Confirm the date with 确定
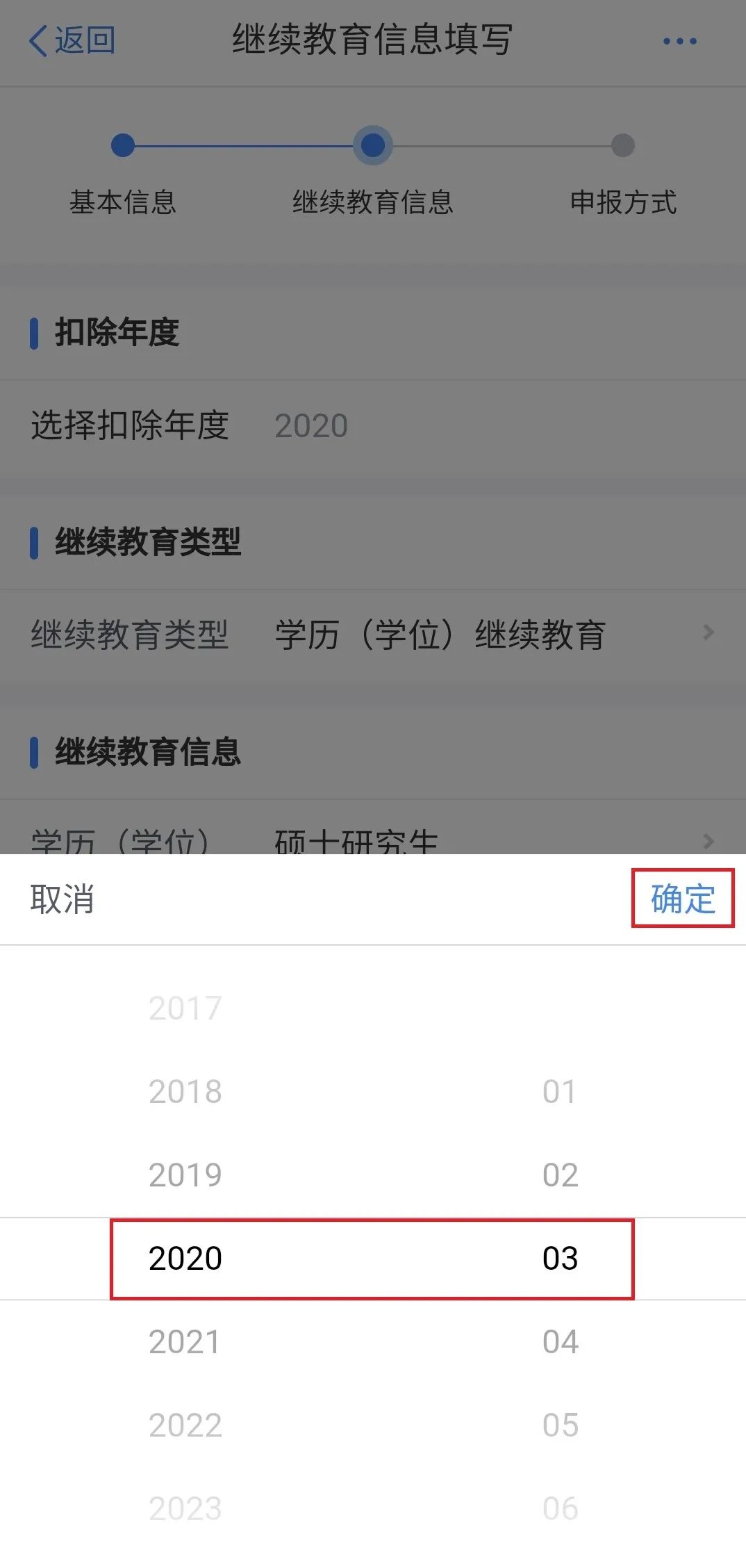Viewport: 746px width, 1568px height. (683, 899)
